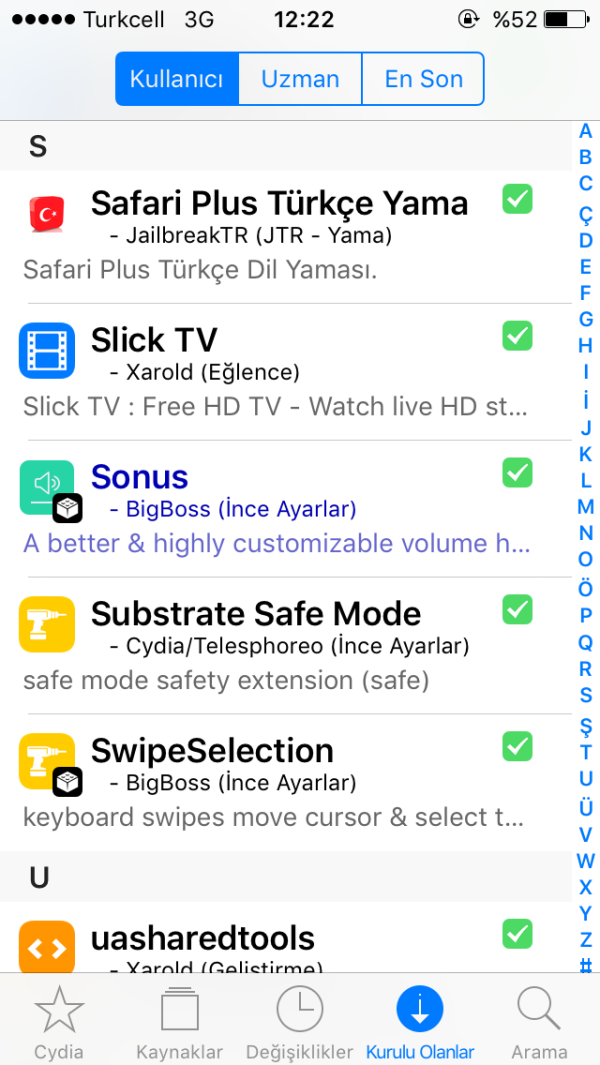Select the Kullanıcı segment
The height and width of the screenshot is (1065, 600).
coord(177,79)
